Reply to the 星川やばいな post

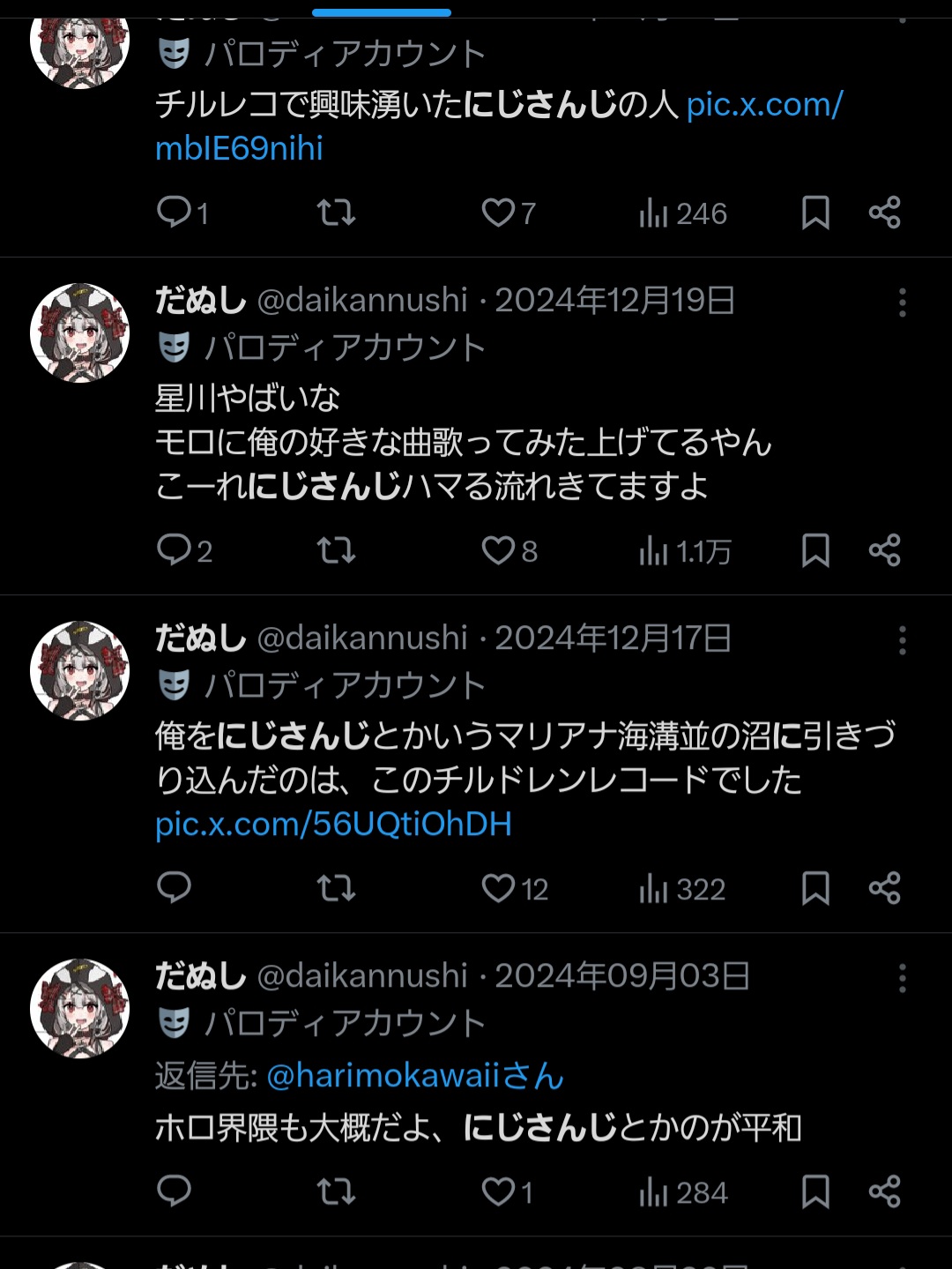[x=175, y=550]
